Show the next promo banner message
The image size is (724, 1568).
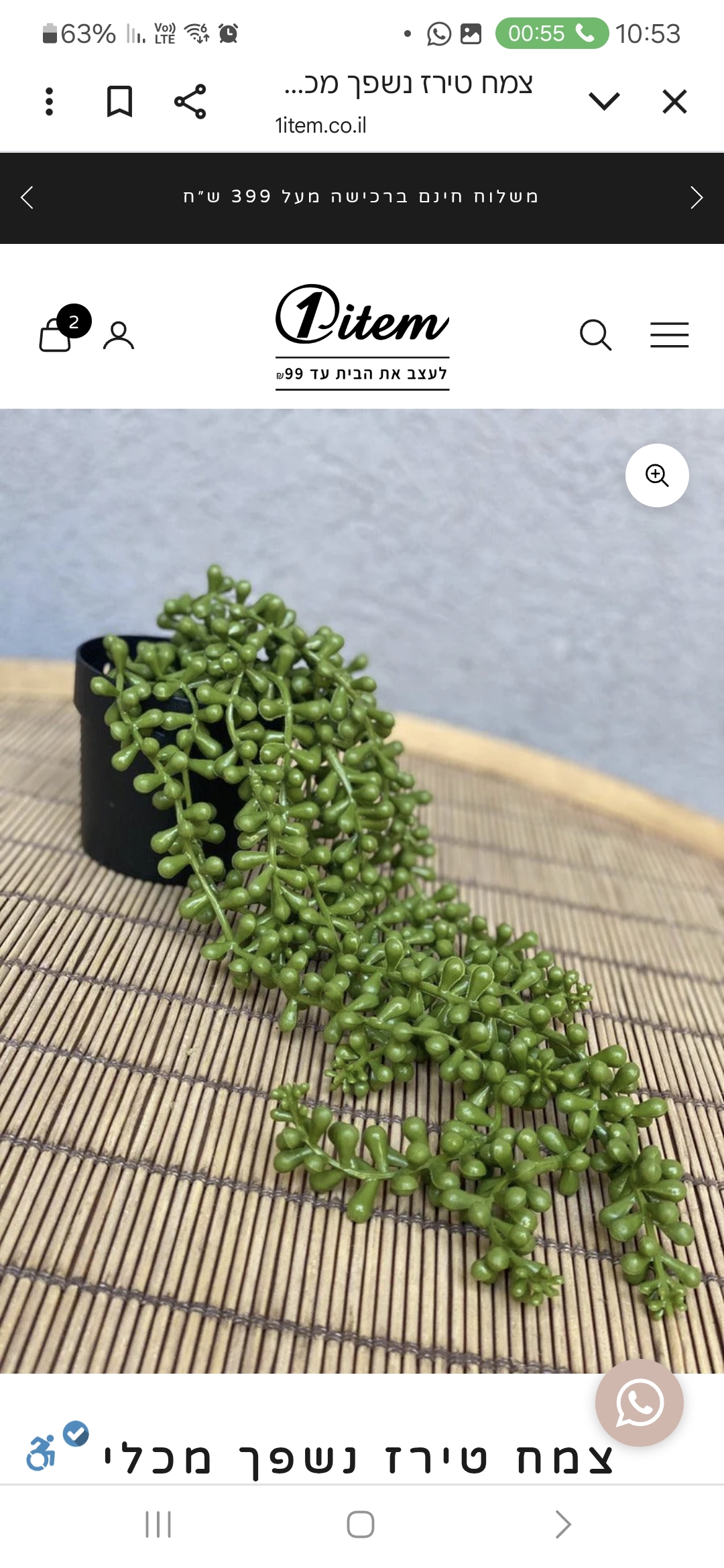697,198
